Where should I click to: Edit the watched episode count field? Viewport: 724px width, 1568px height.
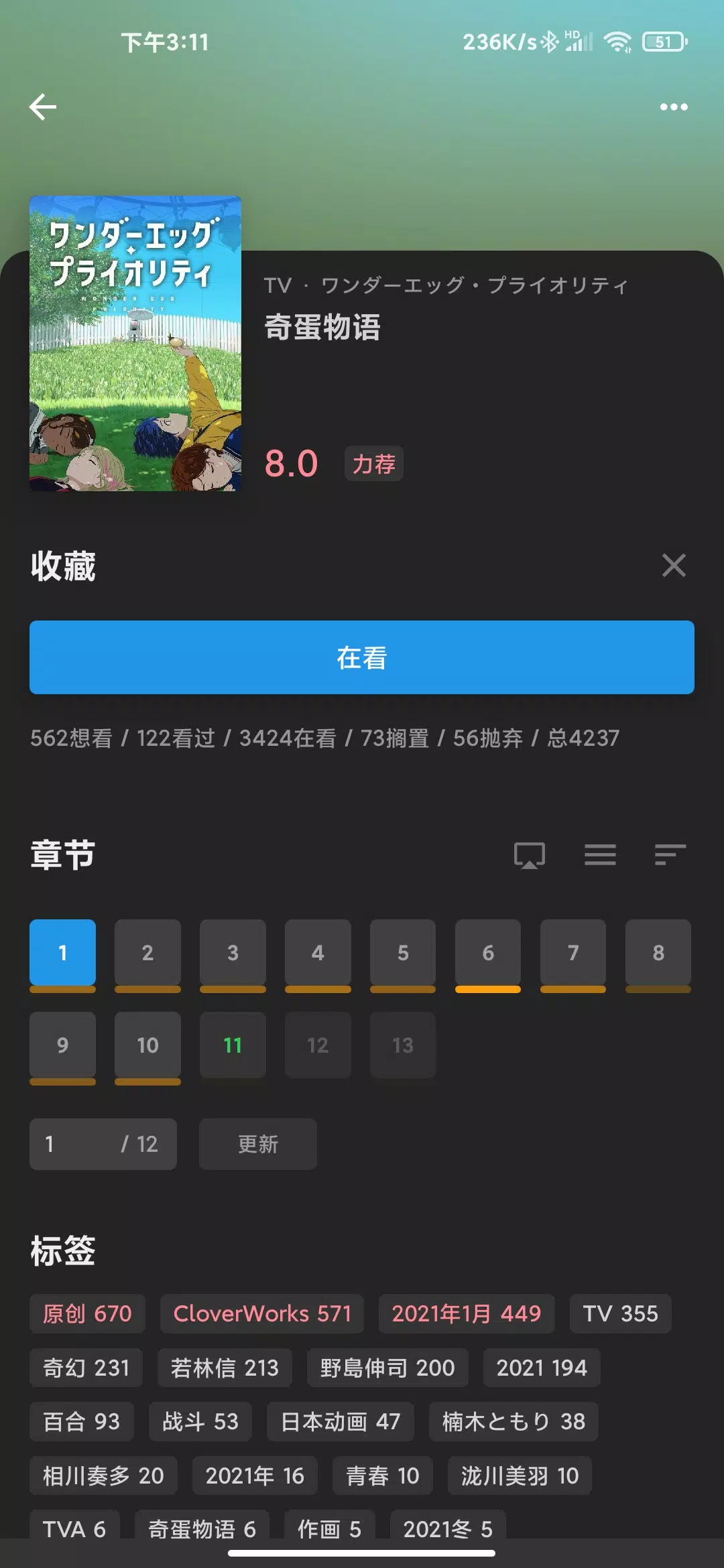[103, 1144]
